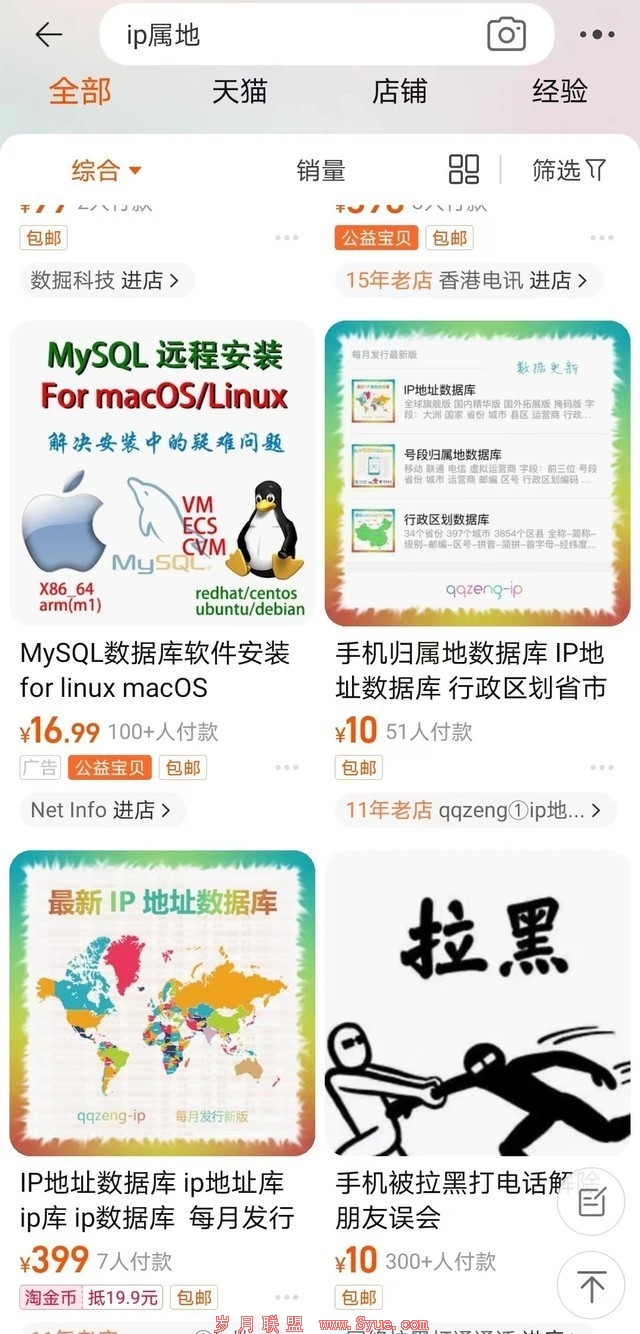Expand the 综合 sort dropdown
This screenshot has width=640, height=1334.
pyautogui.click(x=106, y=170)
